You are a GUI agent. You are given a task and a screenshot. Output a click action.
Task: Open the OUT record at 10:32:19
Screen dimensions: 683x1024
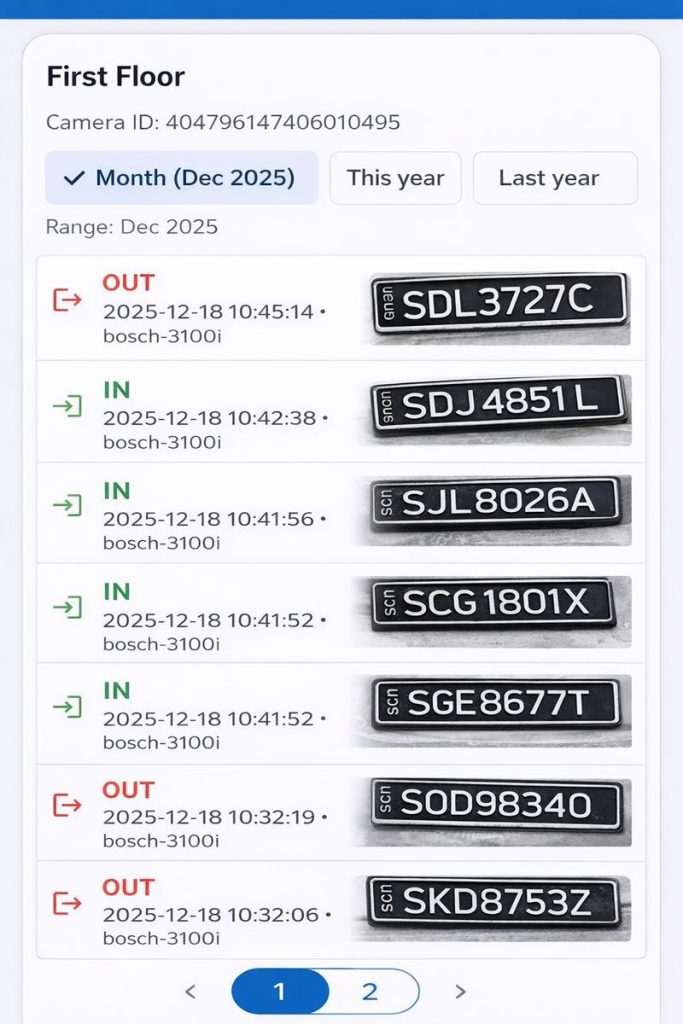click(341, 813)
